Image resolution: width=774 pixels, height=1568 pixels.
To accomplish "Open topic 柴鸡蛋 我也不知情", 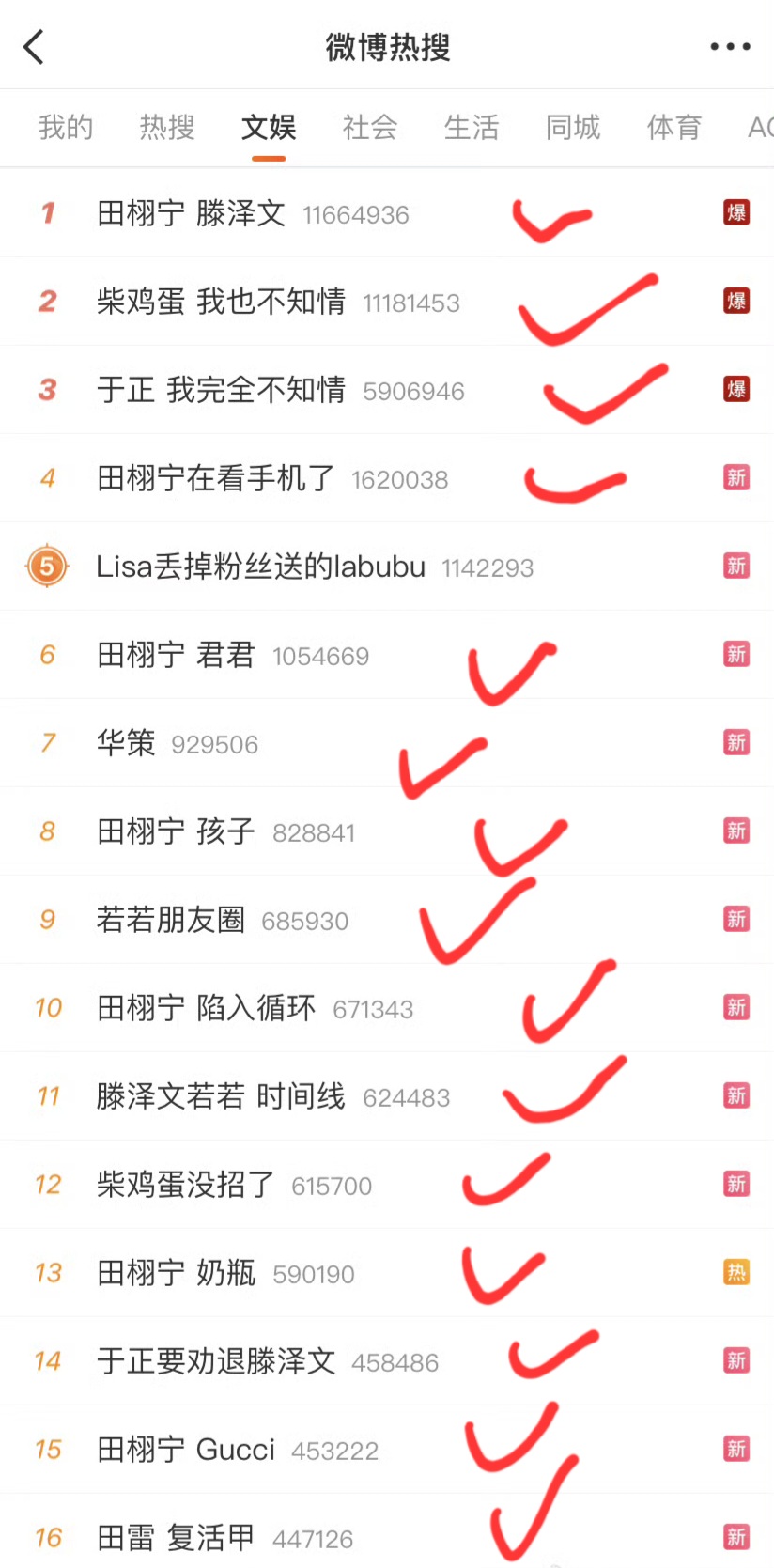I will tap(222, 303).
